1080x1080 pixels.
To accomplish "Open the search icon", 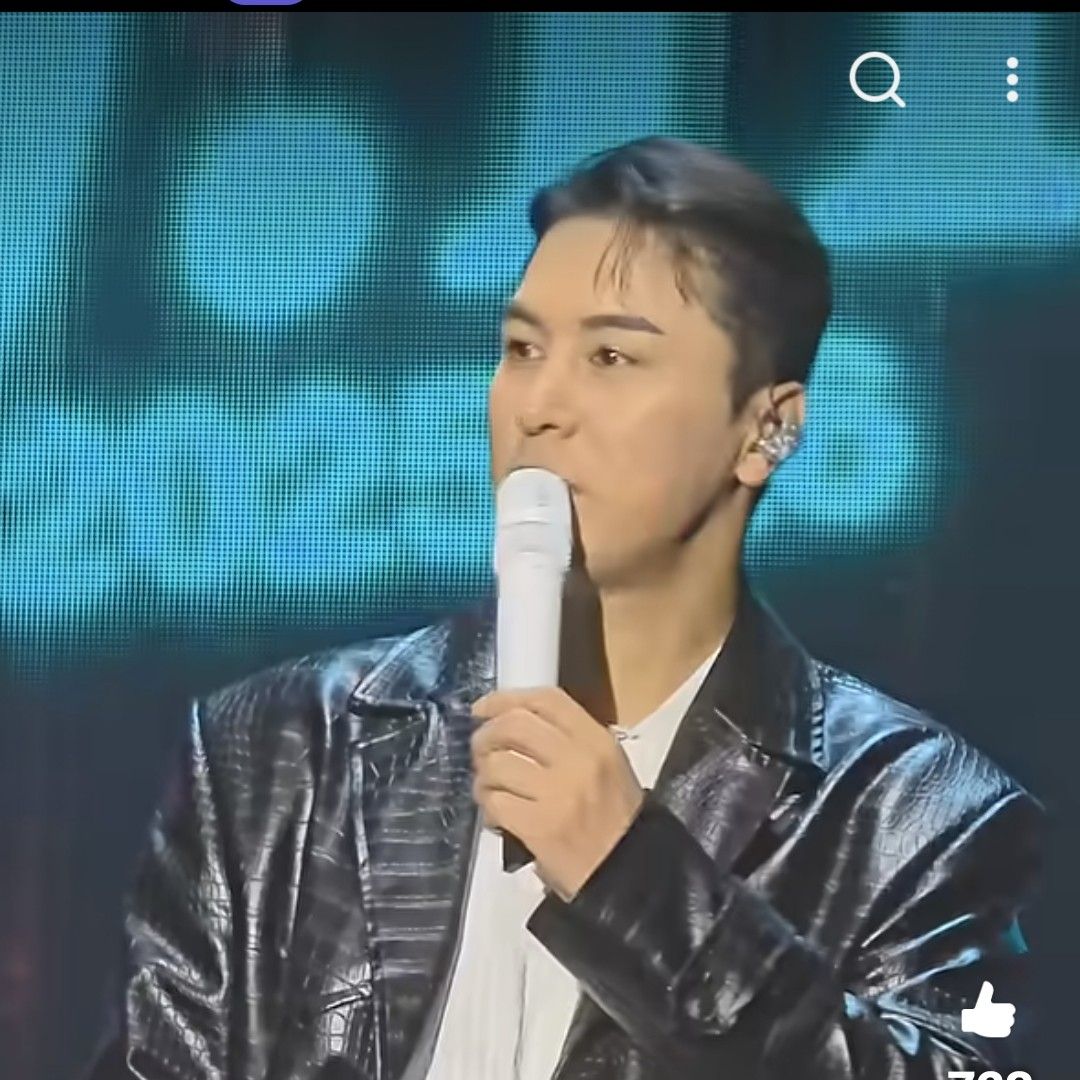I will pos(877,79).
